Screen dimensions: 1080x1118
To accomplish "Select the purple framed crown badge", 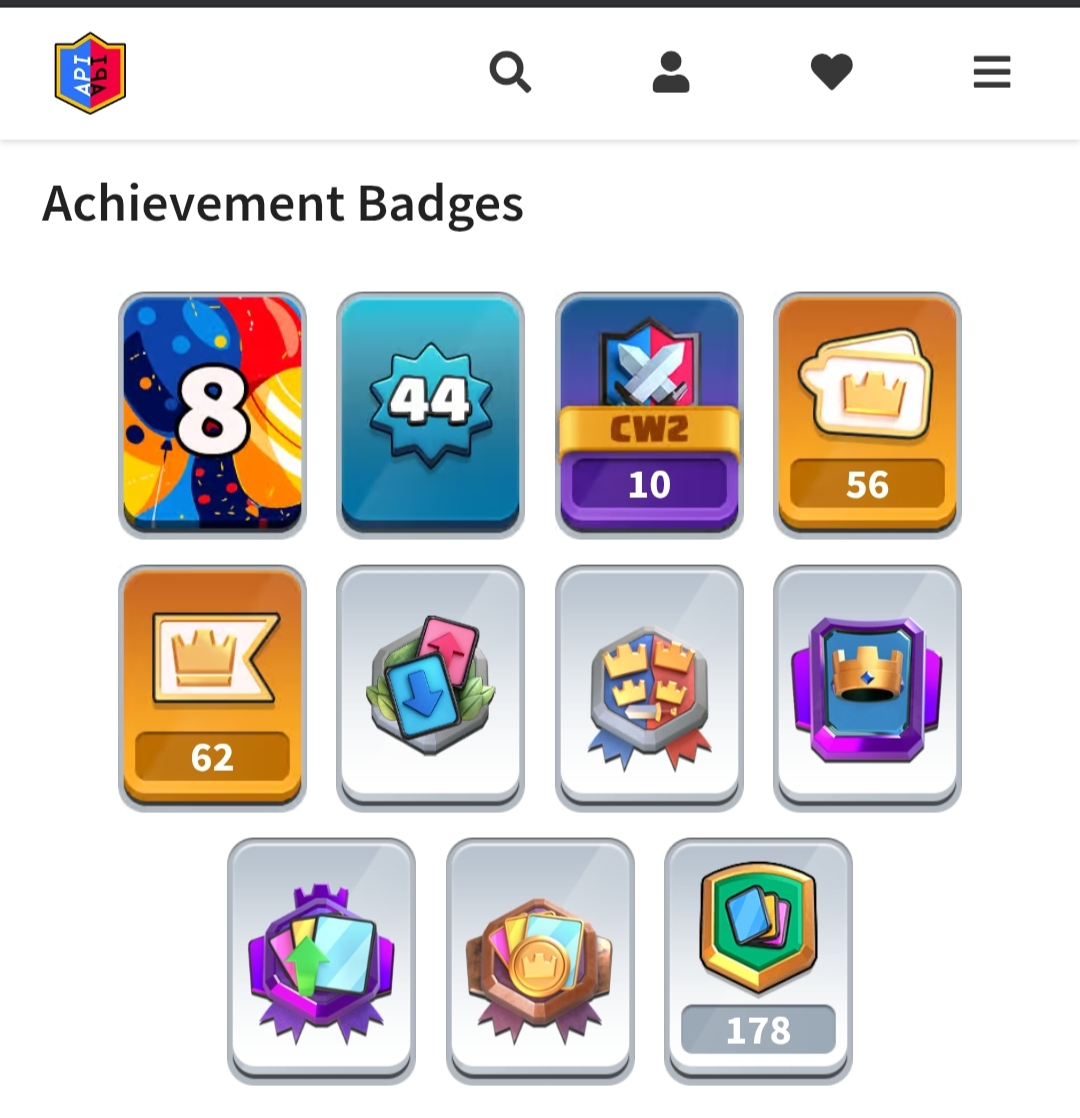I will click(x=867, y=687).
